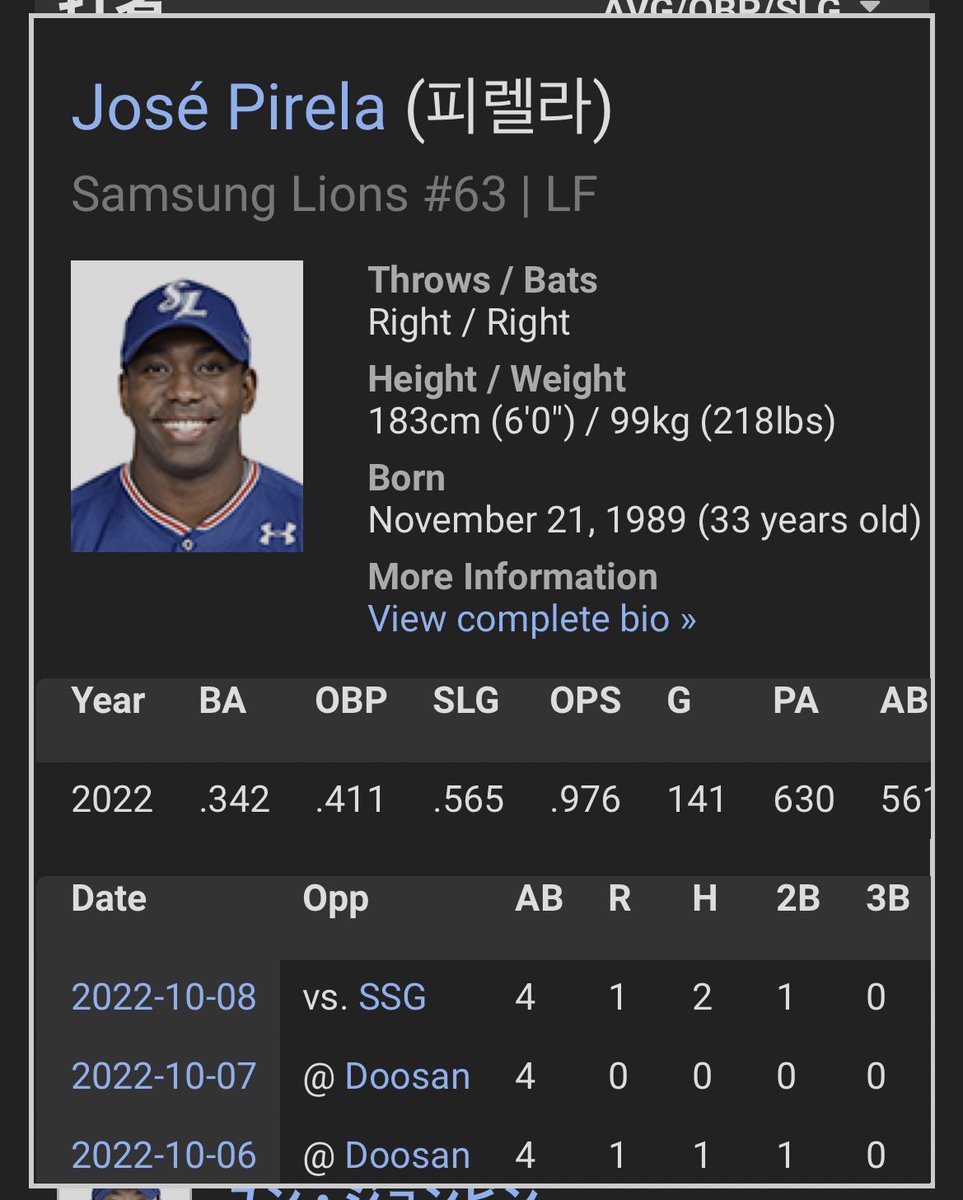The width and height of the screenshot is (963, 1200).
Task: View complete bio
Action: [x=532, y=619]
